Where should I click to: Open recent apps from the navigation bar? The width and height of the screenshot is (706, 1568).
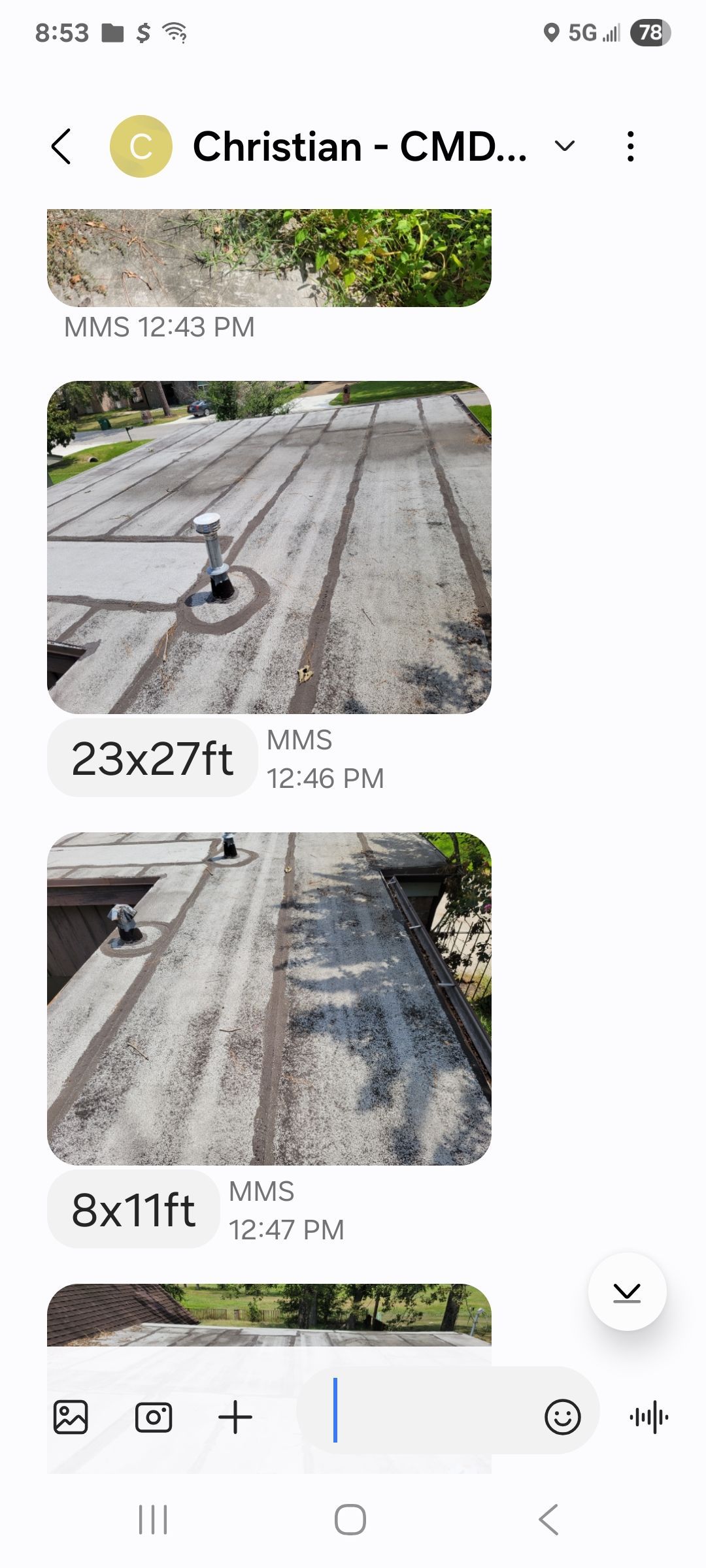[x=152, y=1519]
